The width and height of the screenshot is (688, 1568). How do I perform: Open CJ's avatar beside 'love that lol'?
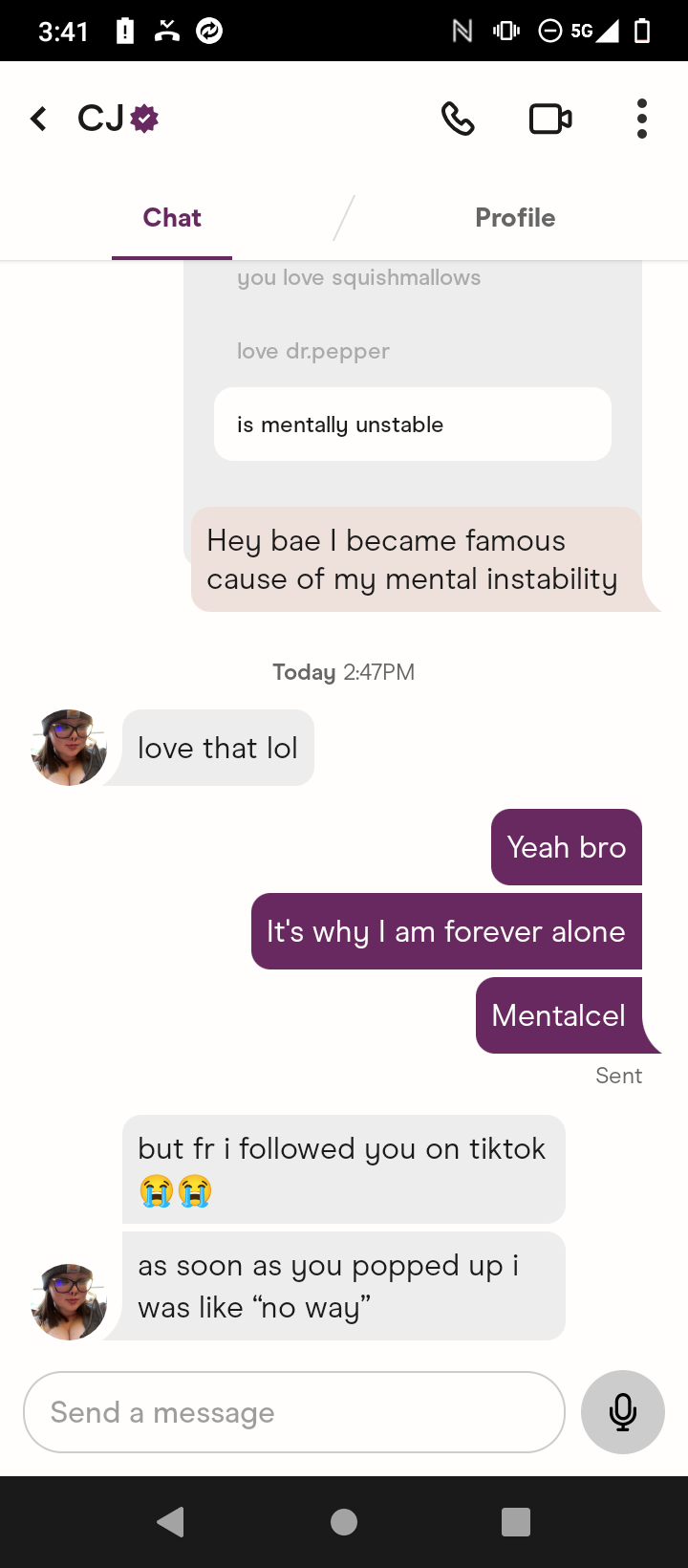[69, 748]
